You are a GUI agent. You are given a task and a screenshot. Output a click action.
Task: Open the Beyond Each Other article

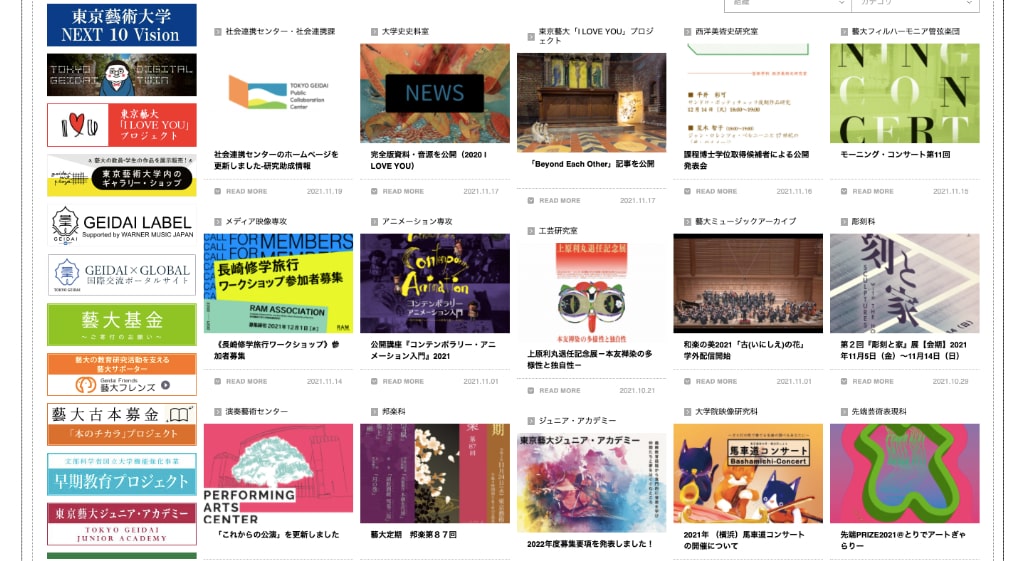[x=591, y=103]
